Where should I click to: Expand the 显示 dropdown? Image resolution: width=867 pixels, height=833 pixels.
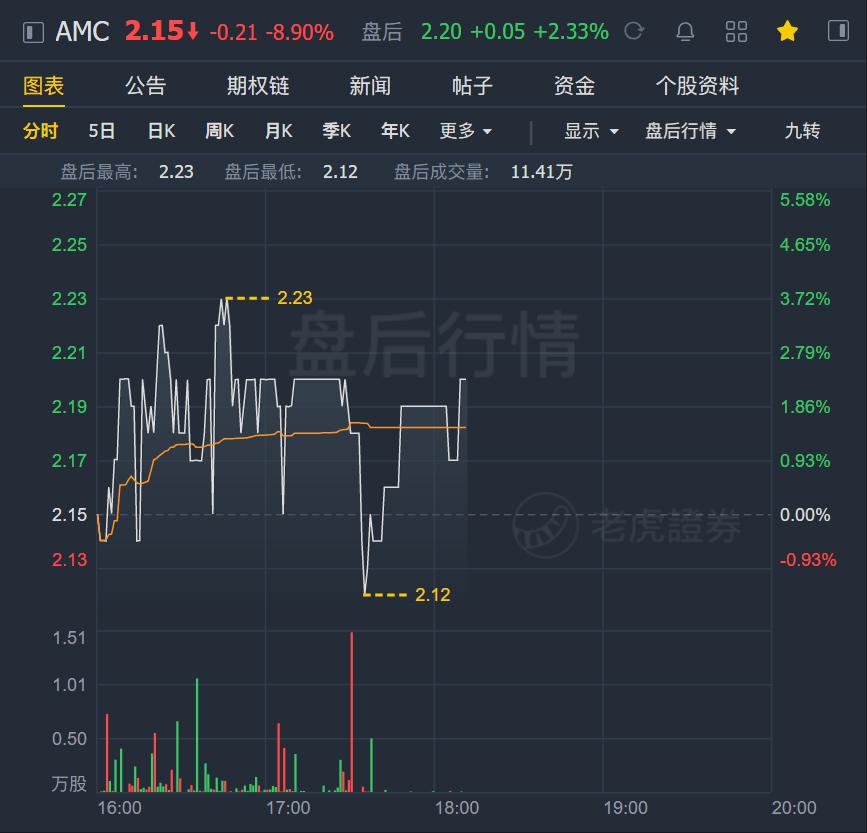tap(591, 131)
